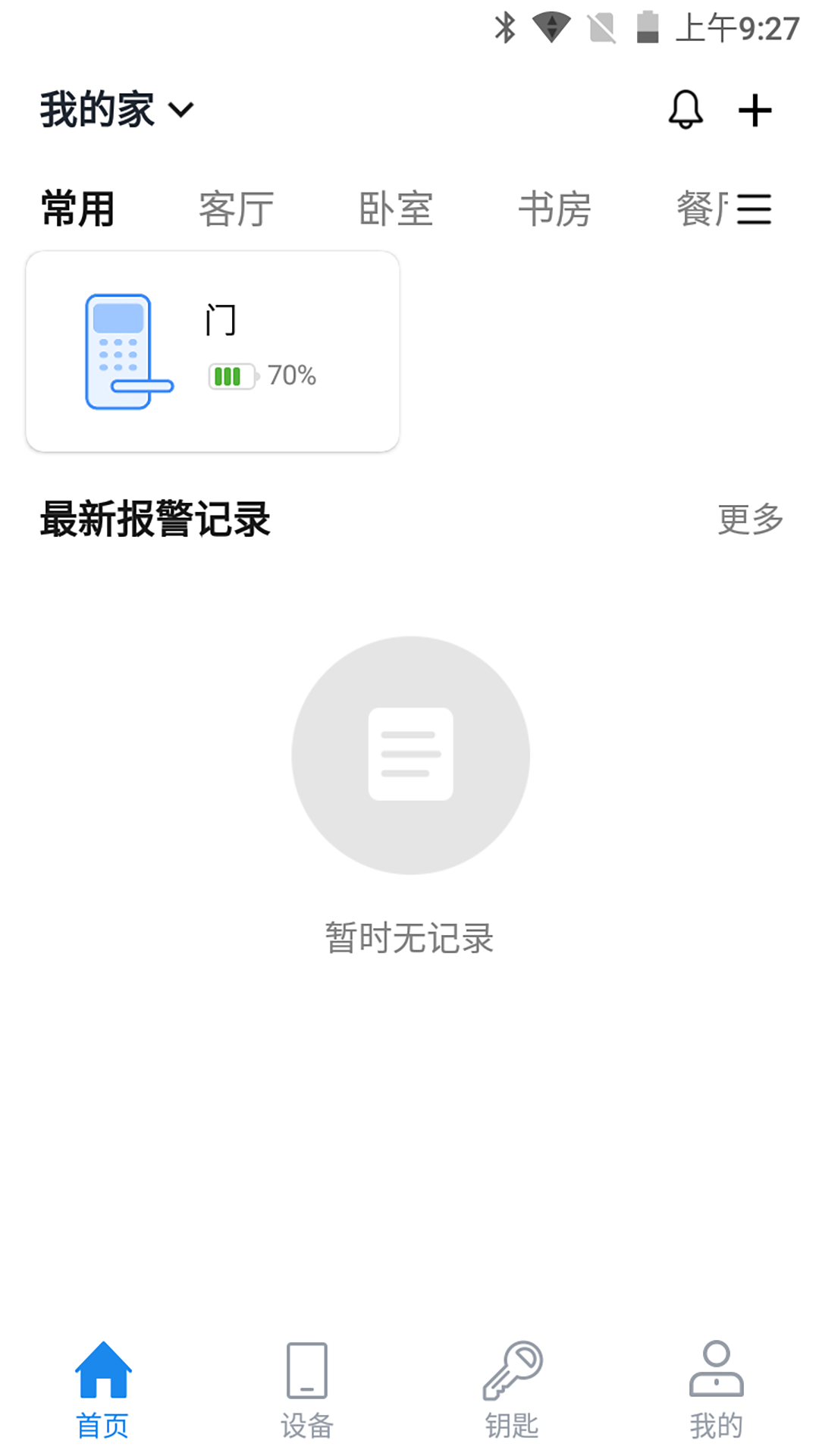Tap the plus icon to add a device
819x1456 pixels.
tap(755, 110)
